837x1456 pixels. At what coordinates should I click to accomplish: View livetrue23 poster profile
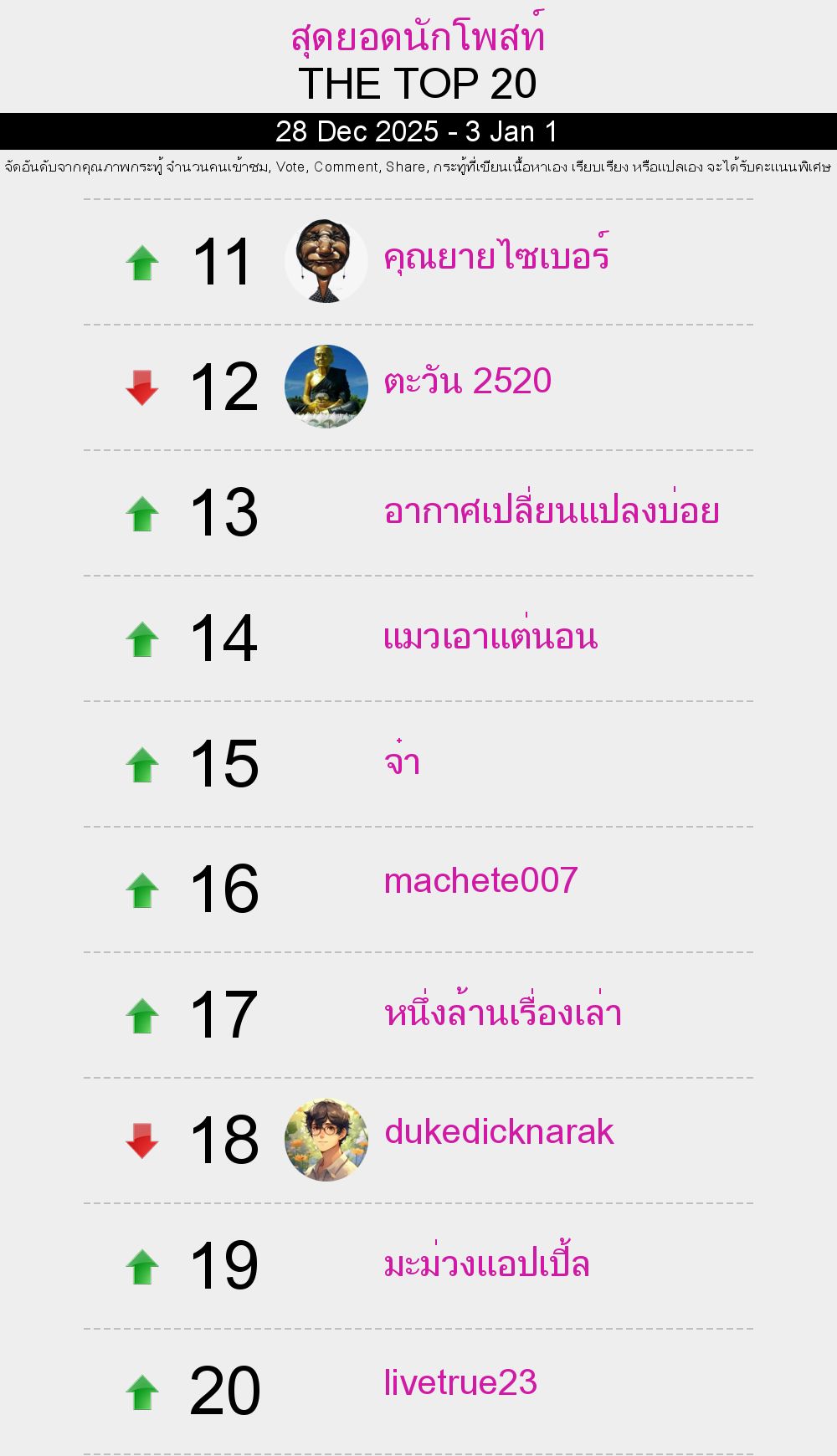coord(460,1382)
